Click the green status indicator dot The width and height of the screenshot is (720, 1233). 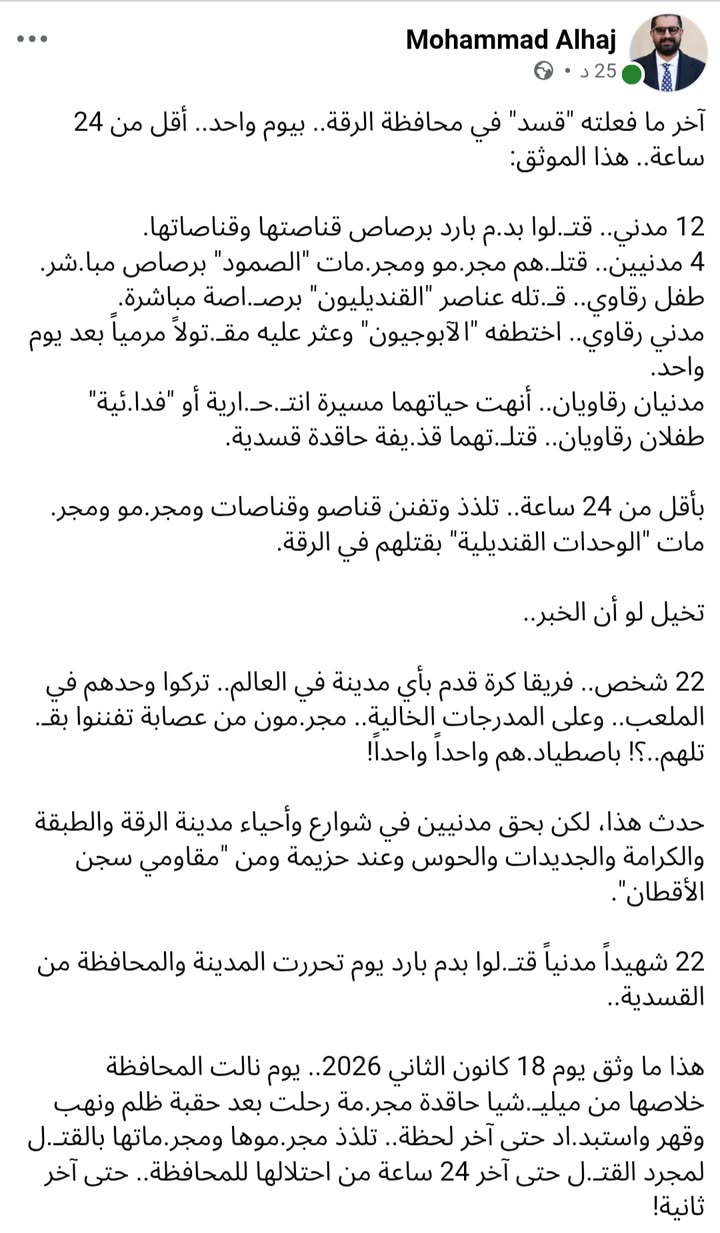[x=630, y=75]
